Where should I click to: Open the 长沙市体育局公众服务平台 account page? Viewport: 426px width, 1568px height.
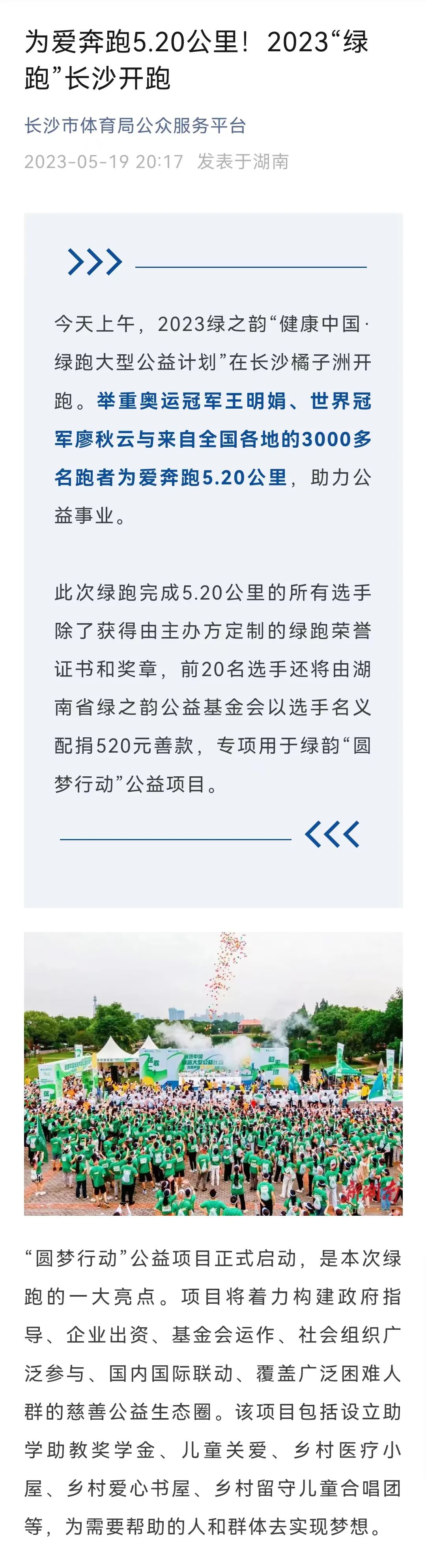tap(135, 126)
